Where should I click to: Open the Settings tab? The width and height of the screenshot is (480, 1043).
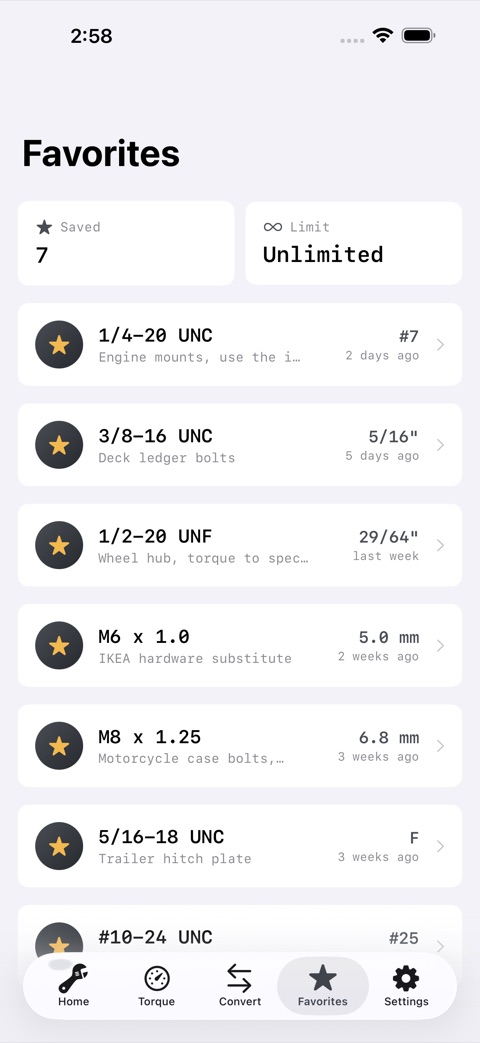click(x=406, y=986)
